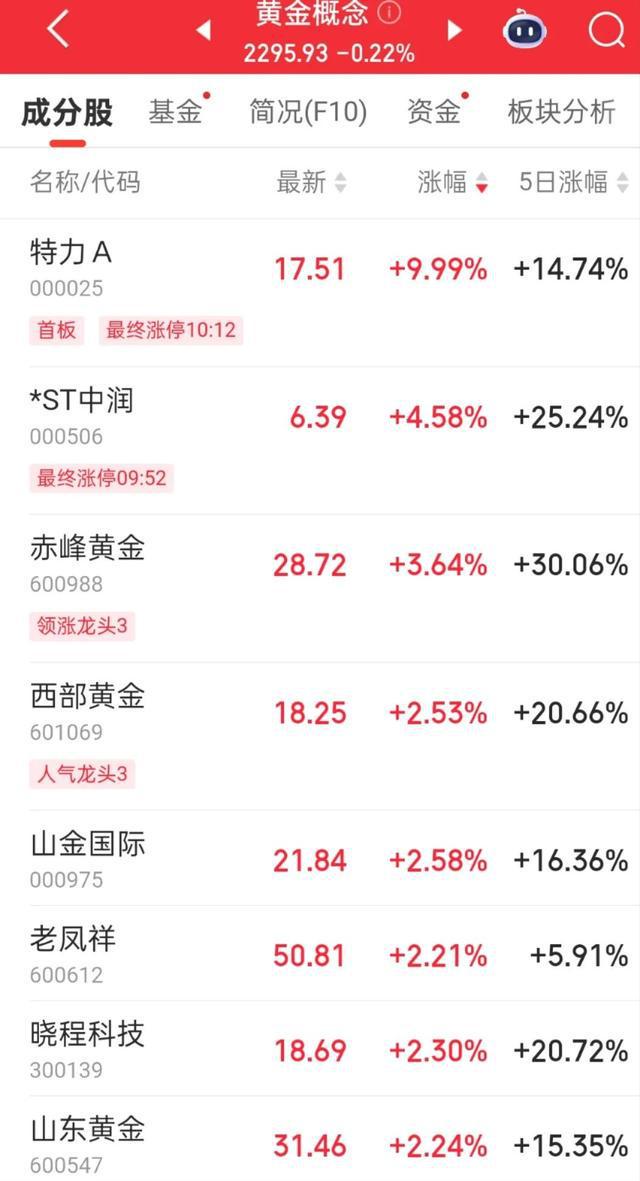
Task: Switch to the 资金 tab
Action: point(434,112)
